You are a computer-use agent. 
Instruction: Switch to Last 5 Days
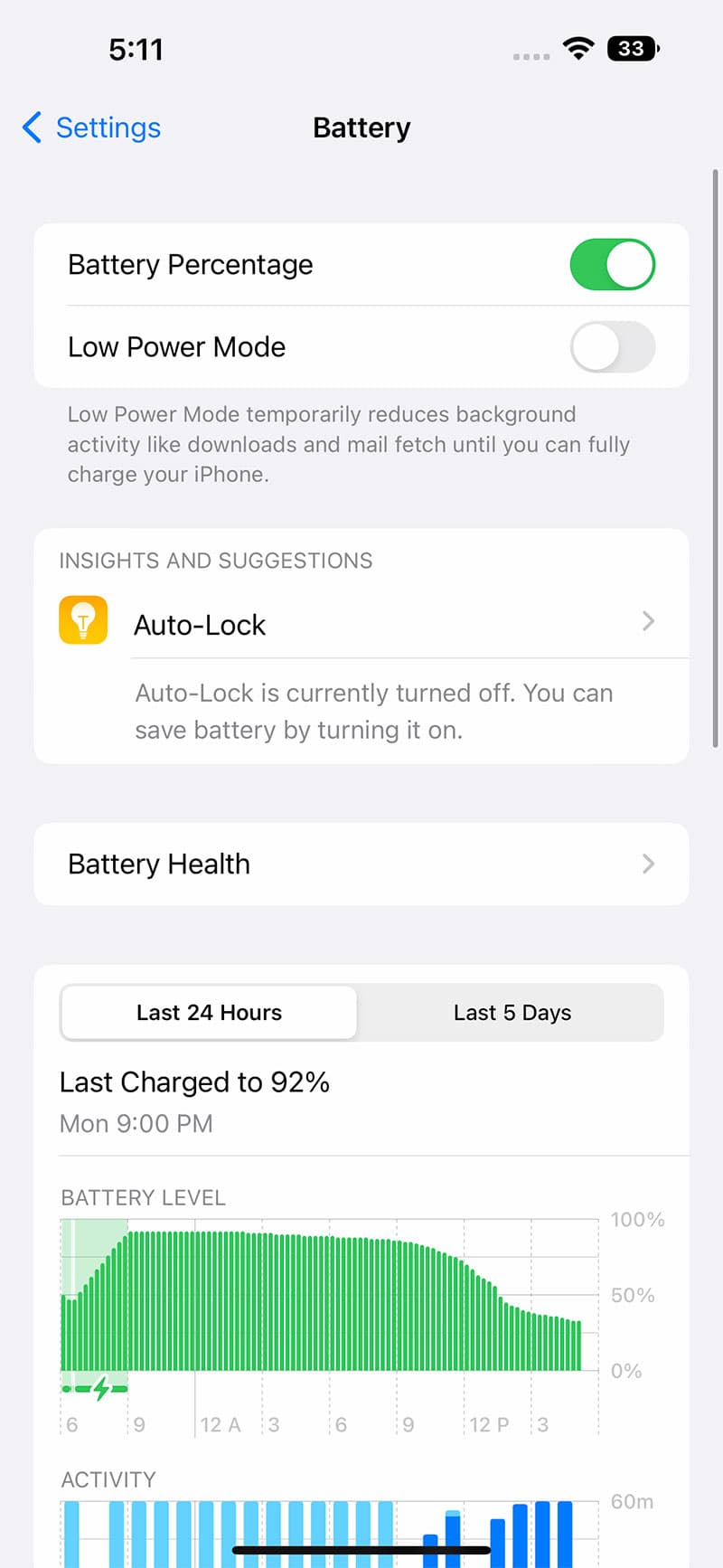click(512, 1013)
